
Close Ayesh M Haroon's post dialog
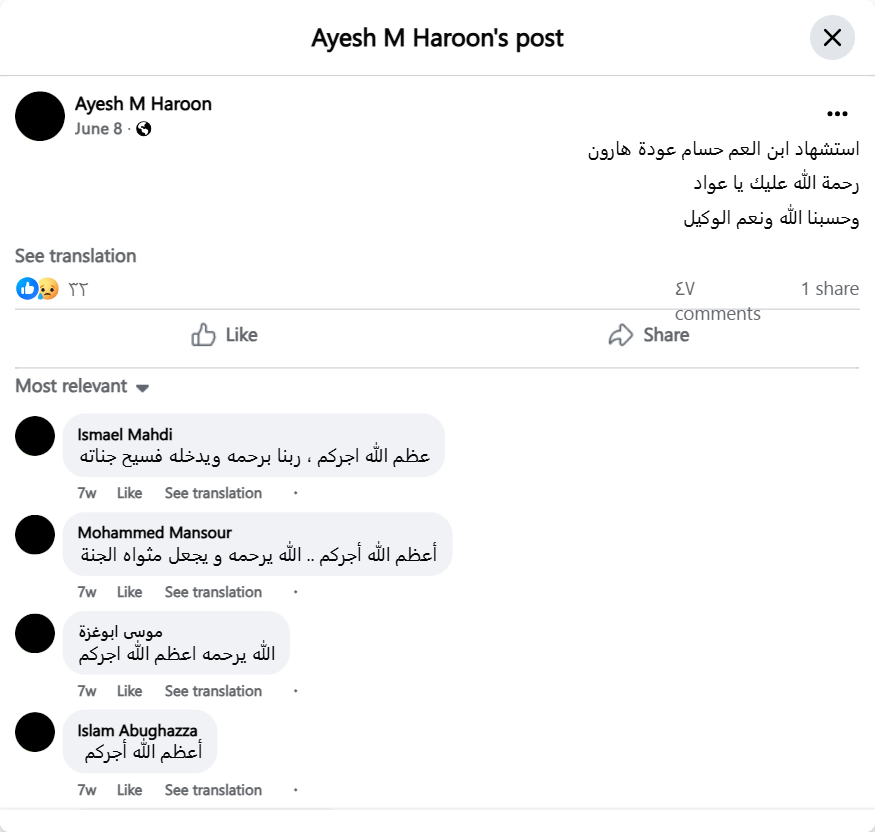click(x=831, y=38)
